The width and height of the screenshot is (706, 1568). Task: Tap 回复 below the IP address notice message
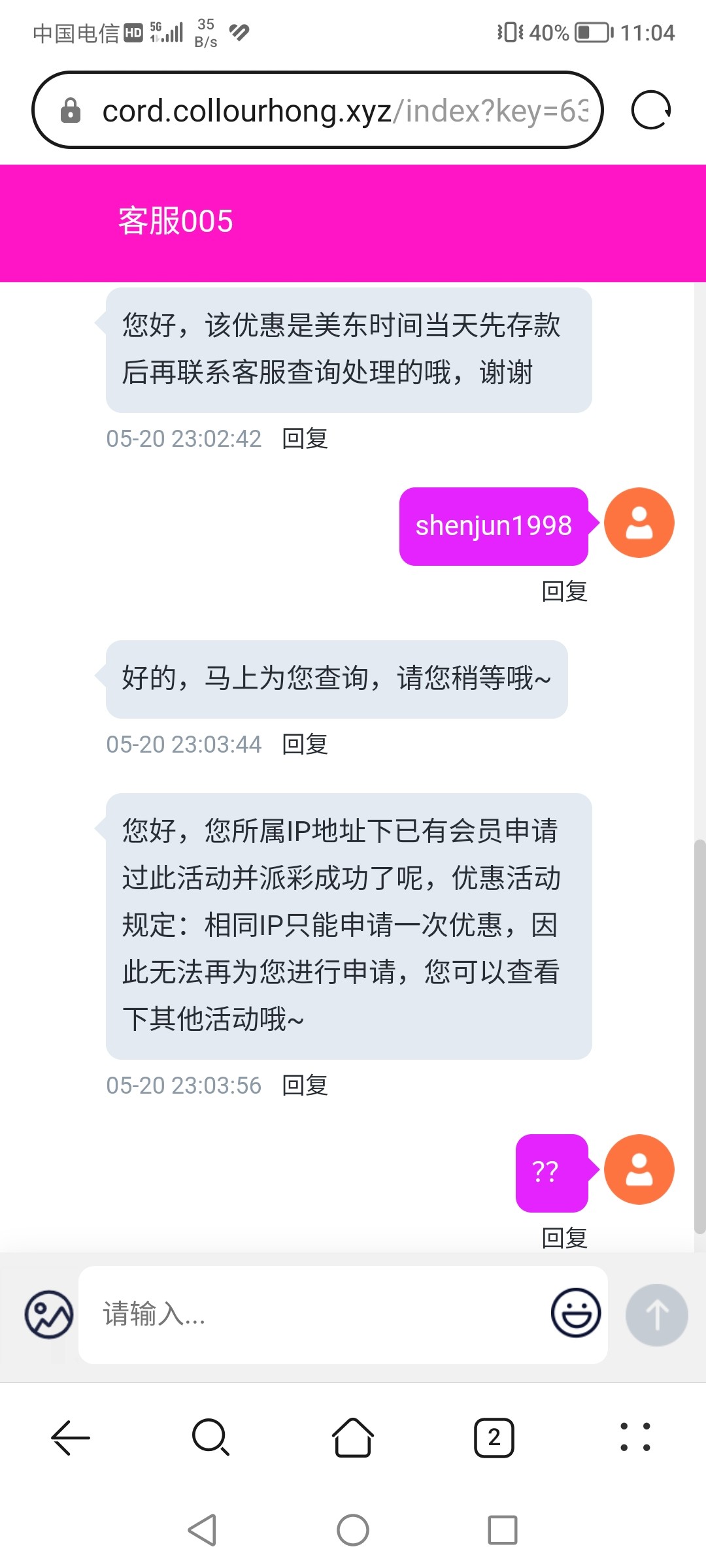(304, 1085)
